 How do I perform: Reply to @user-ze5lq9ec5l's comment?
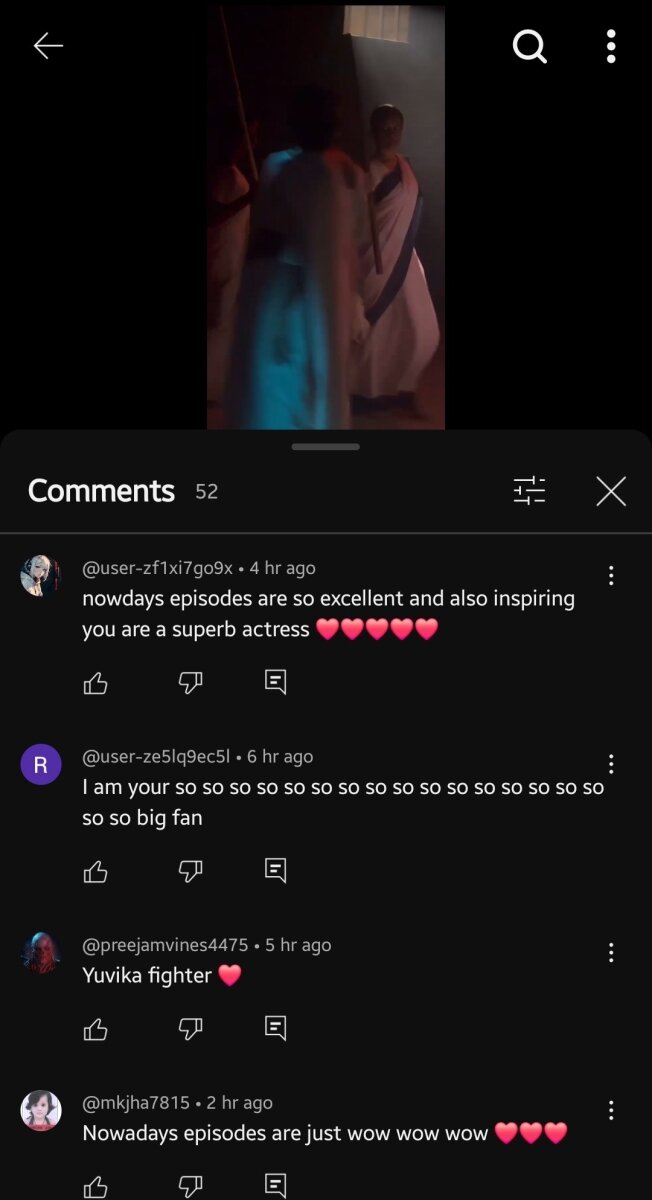pos(276,871)
